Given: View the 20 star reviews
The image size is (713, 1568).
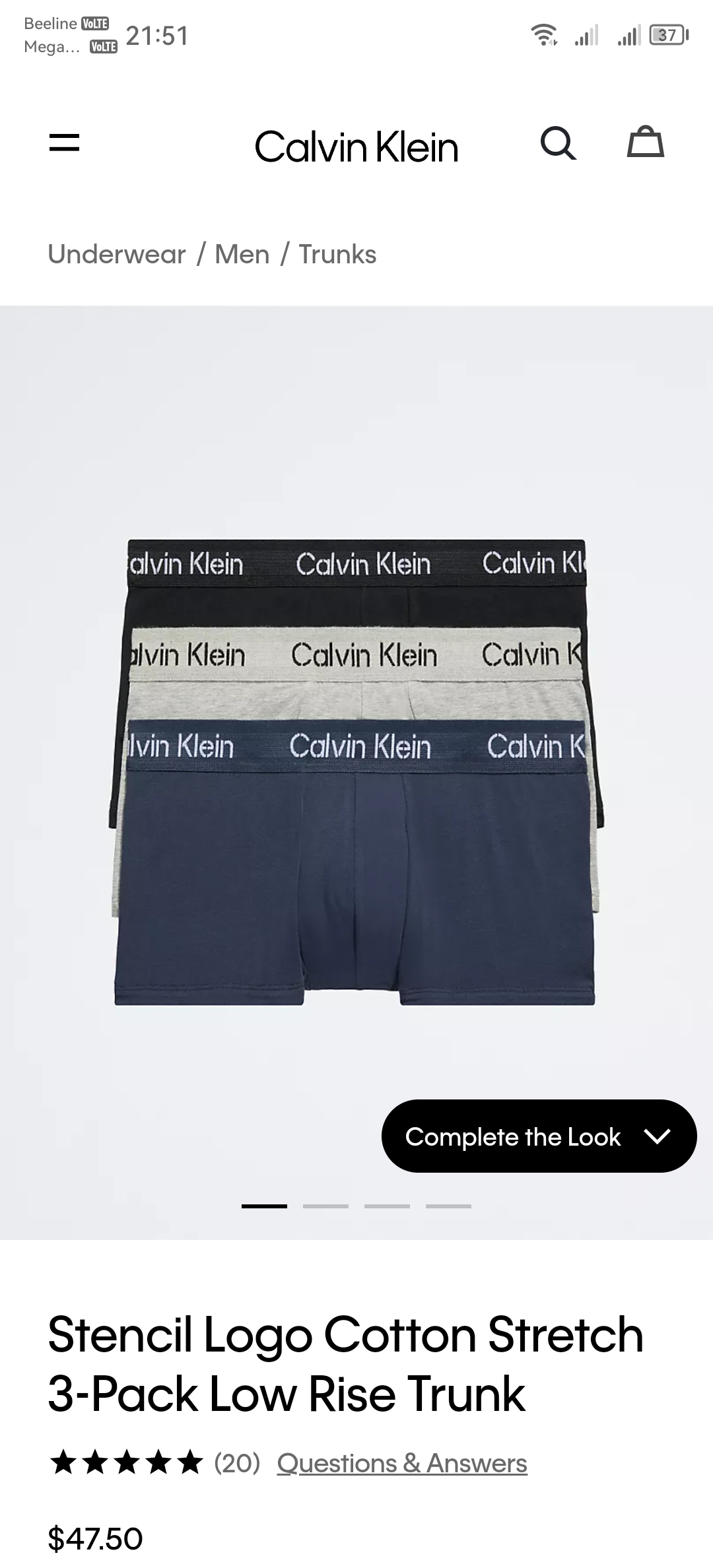Looking at the screenshot, I should 155,1463.
